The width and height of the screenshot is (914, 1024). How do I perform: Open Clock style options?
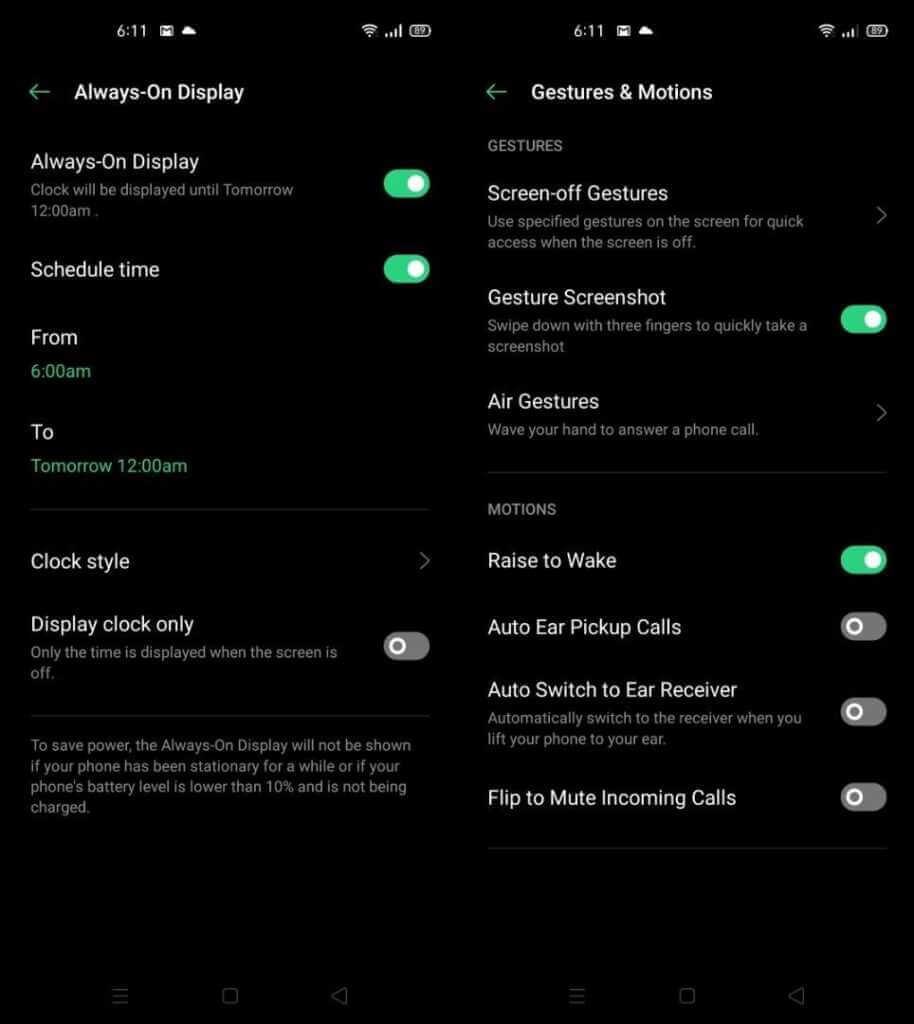click(x=230, y=561)
